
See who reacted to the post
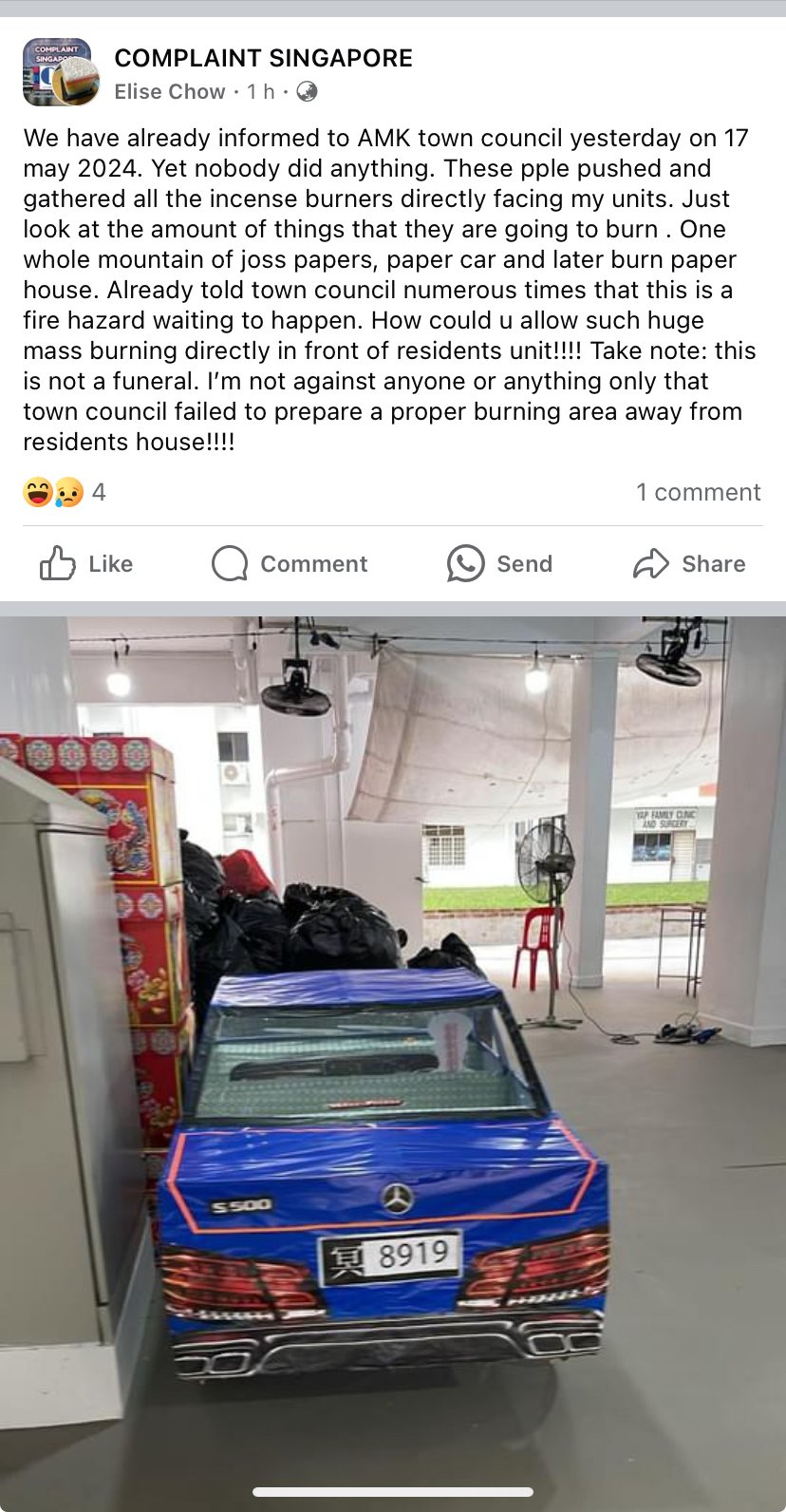(64, 492)
